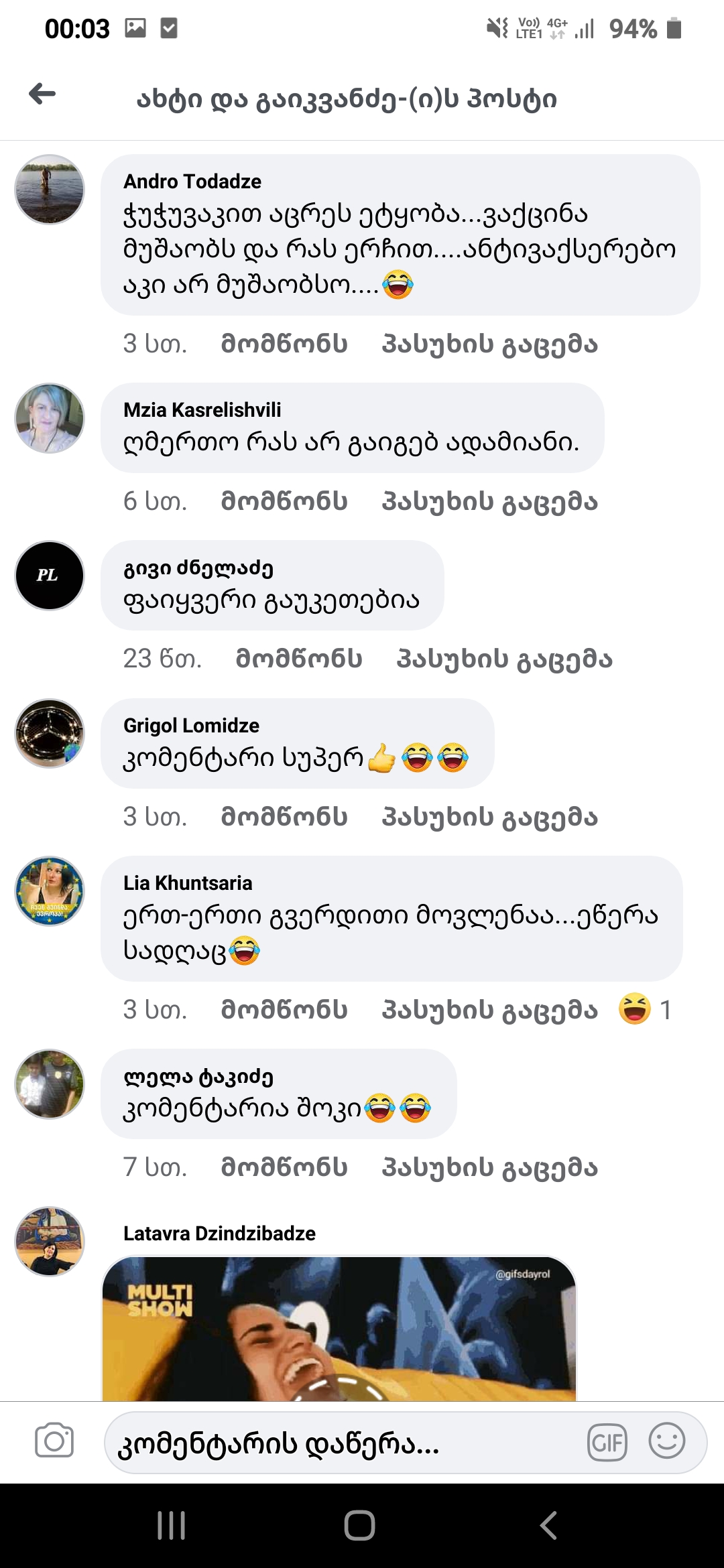The width and height of the screenshot is (724, 1568).
Task: Like Mzia Kasrelishvili's comment
Action: 284,501
